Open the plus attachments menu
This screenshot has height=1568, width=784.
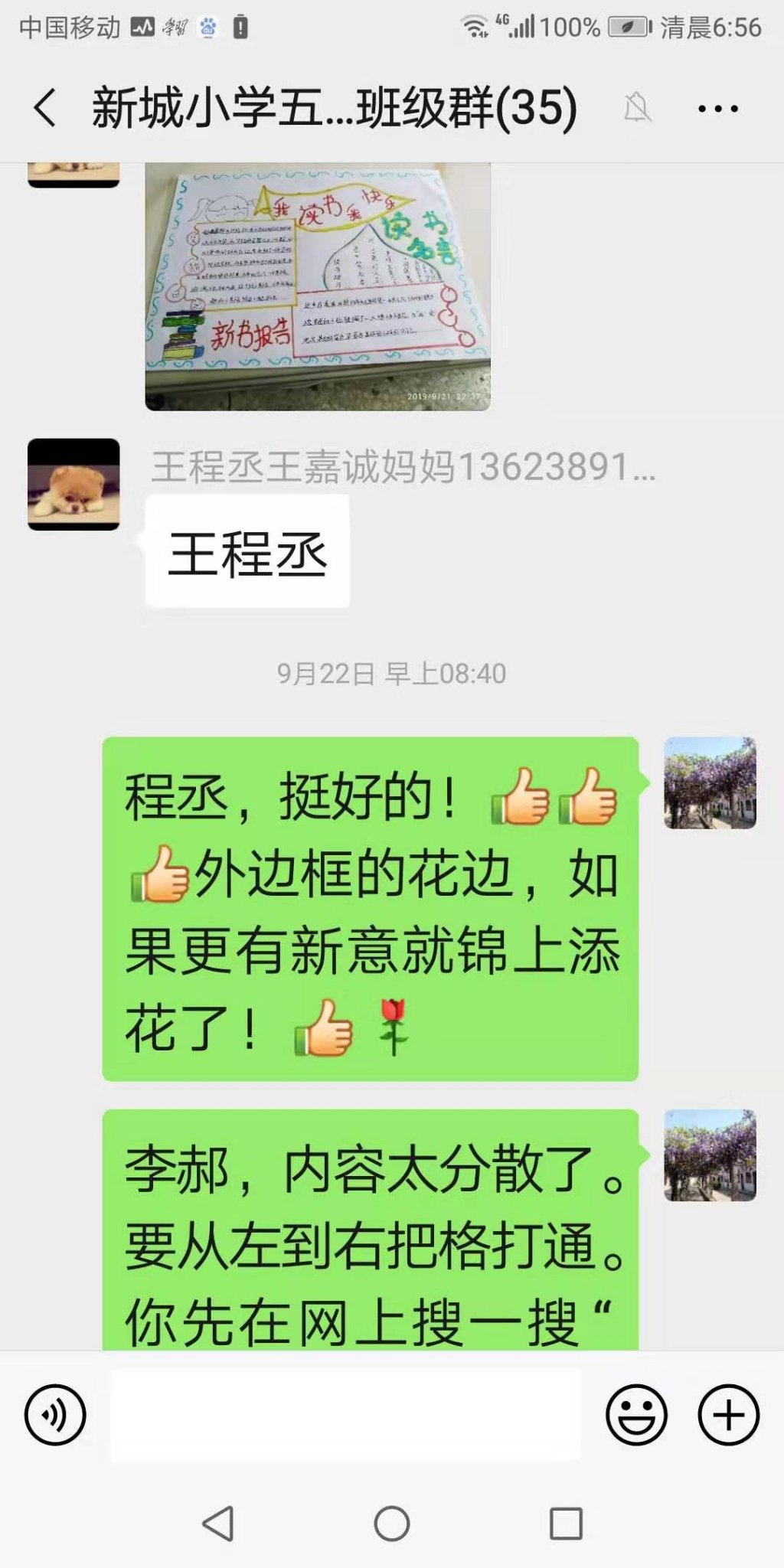pyautogui.click(x=728, y=1415)
